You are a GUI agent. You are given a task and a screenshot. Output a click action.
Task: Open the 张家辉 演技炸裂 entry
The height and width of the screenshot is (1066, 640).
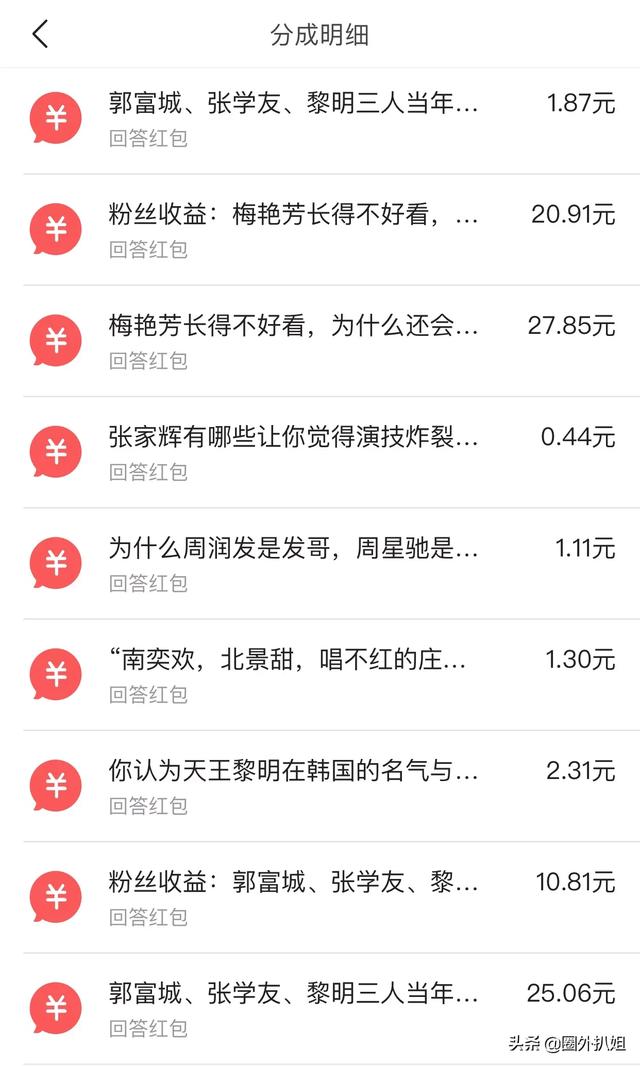click(320, 452)
